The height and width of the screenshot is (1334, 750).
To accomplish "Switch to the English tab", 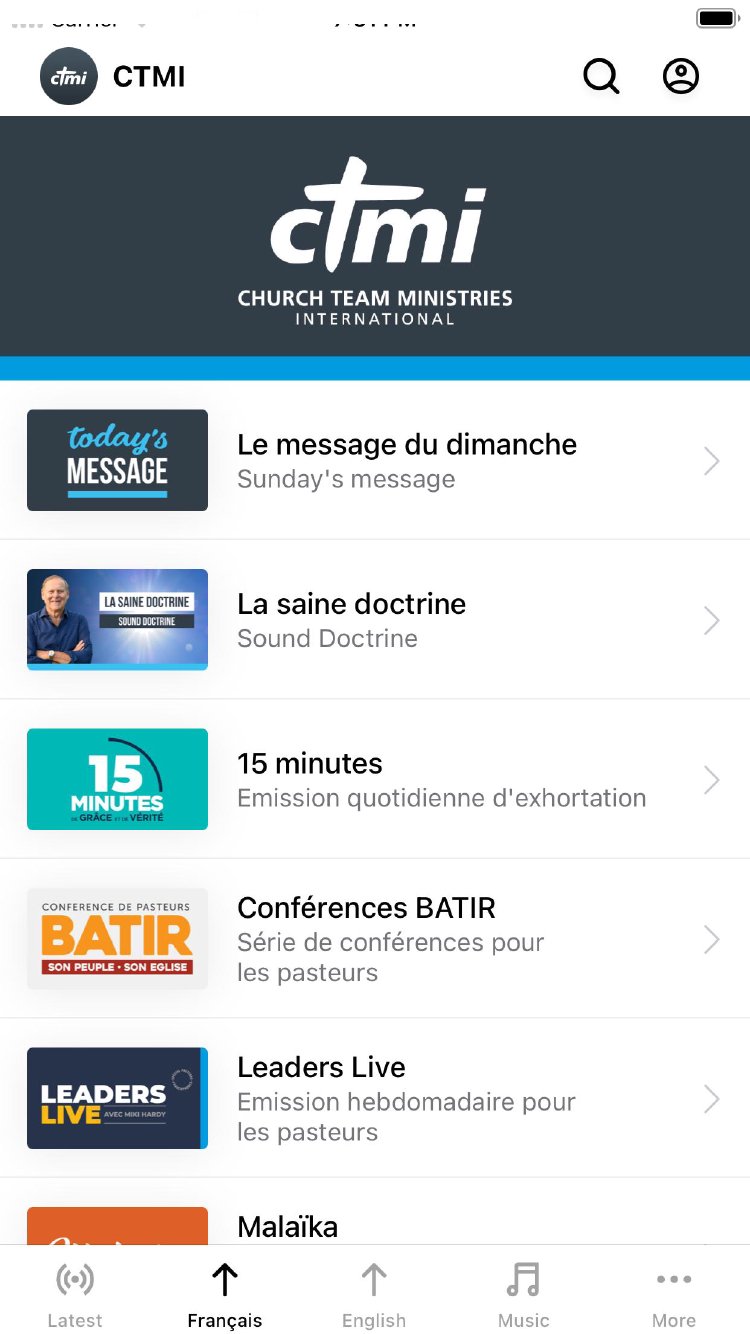I will pos(374,1294).
